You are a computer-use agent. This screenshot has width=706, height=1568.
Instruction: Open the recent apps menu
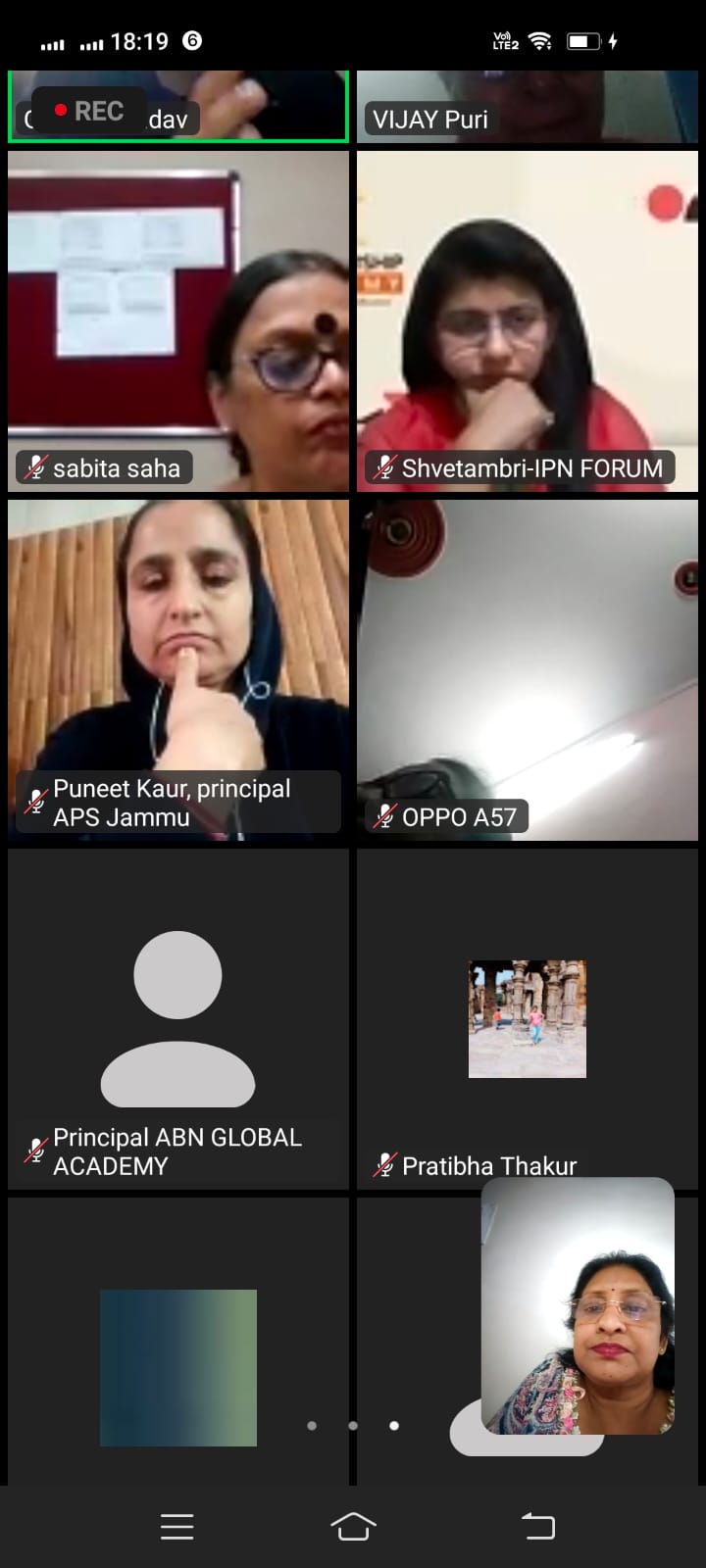point(176,1526)
